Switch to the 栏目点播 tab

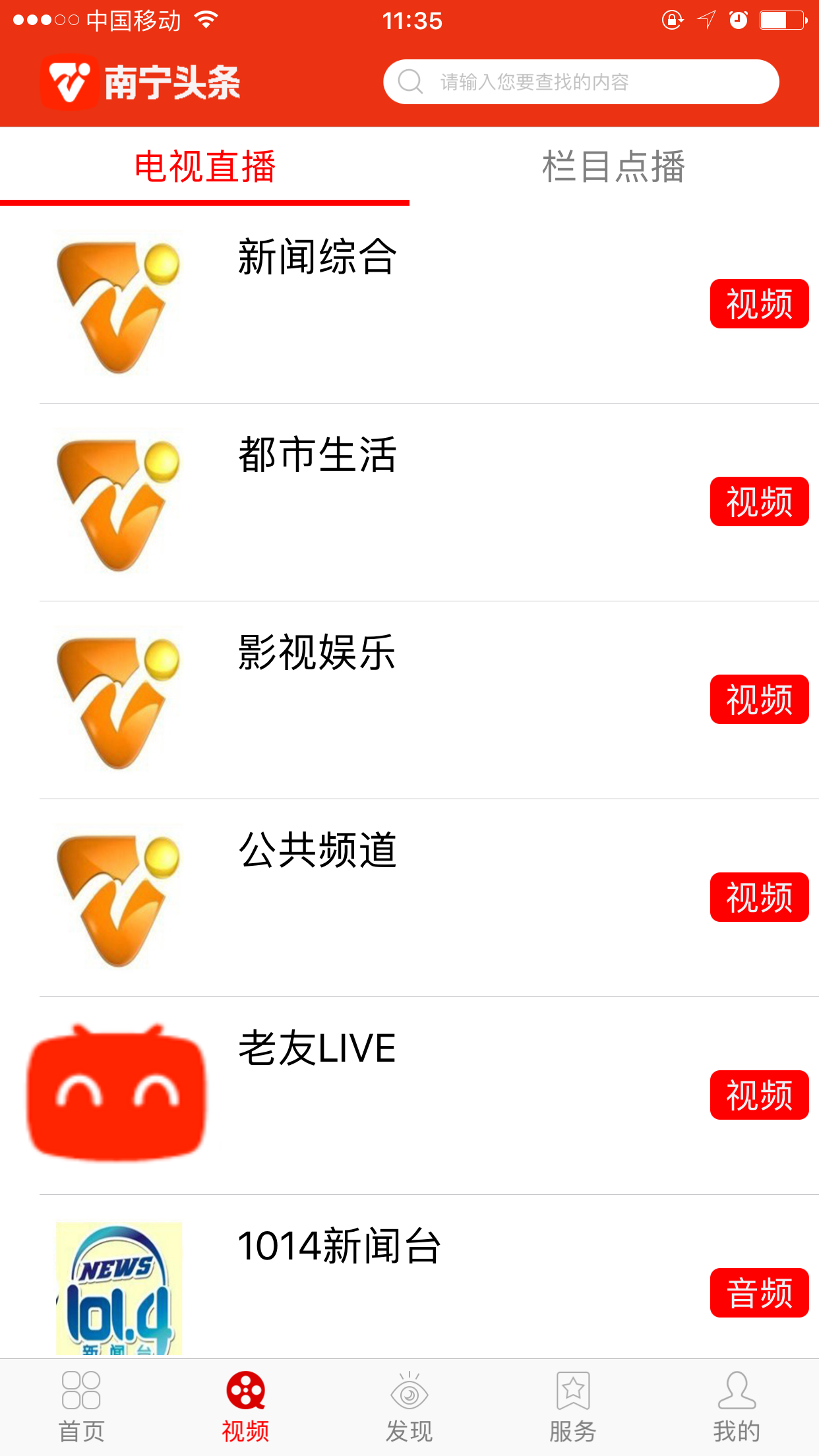(x=614, y=167)
